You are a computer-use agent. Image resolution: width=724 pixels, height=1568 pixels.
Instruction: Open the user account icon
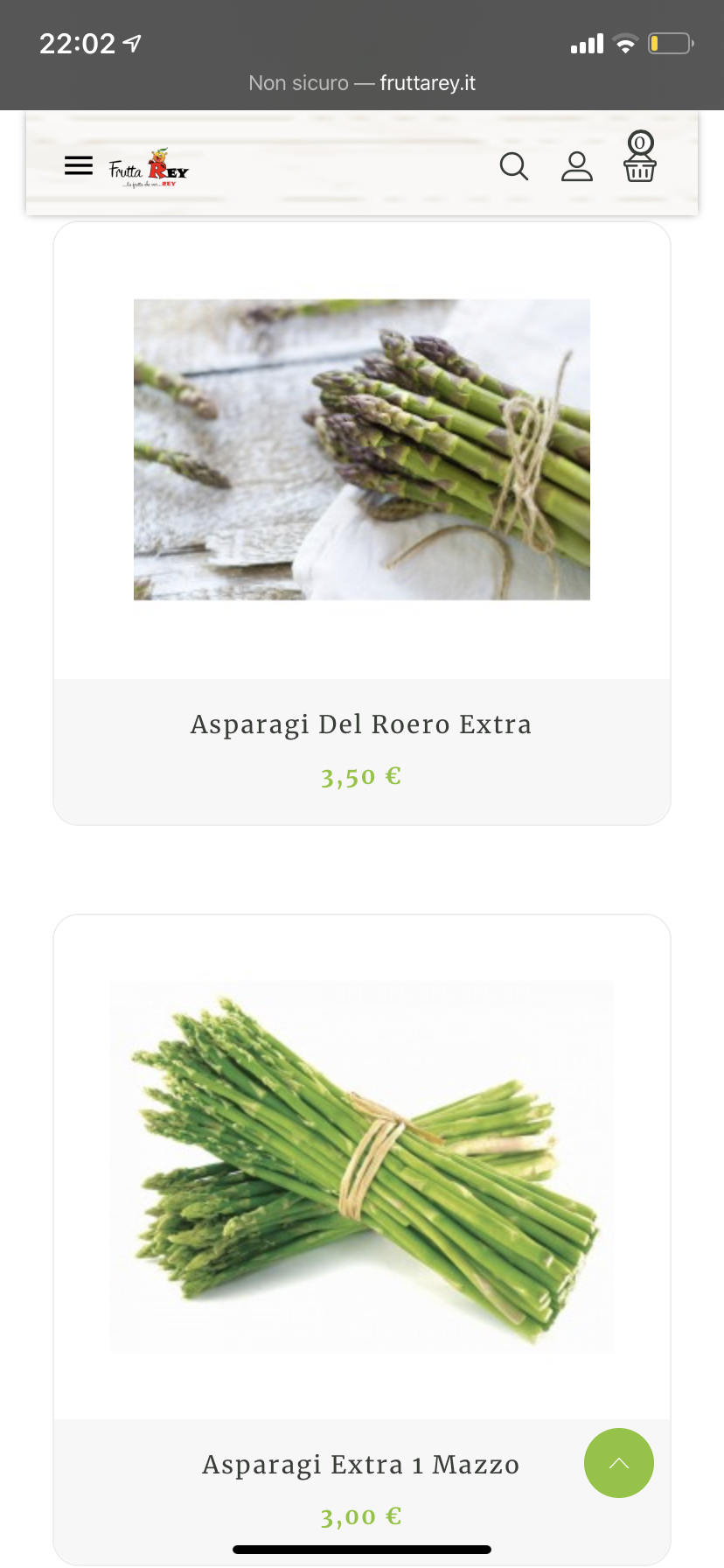click(x=577, y=166)
